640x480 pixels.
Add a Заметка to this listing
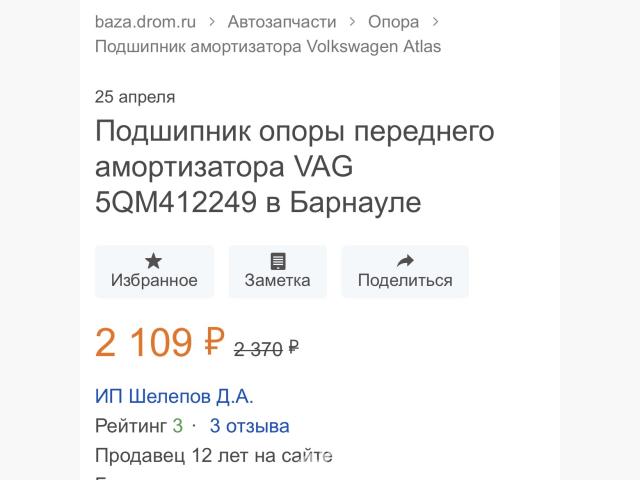pyautogui.click(x=277, y=270)
